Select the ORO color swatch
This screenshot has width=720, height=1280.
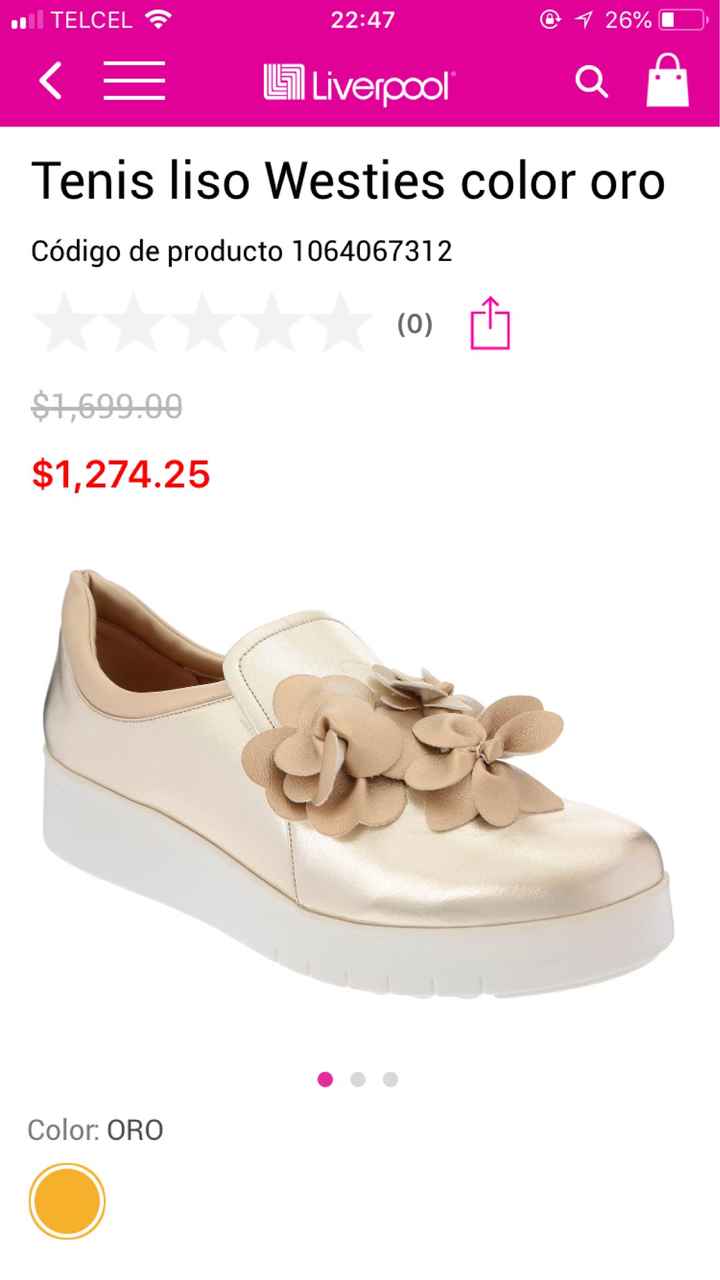tap(67, 1201)
